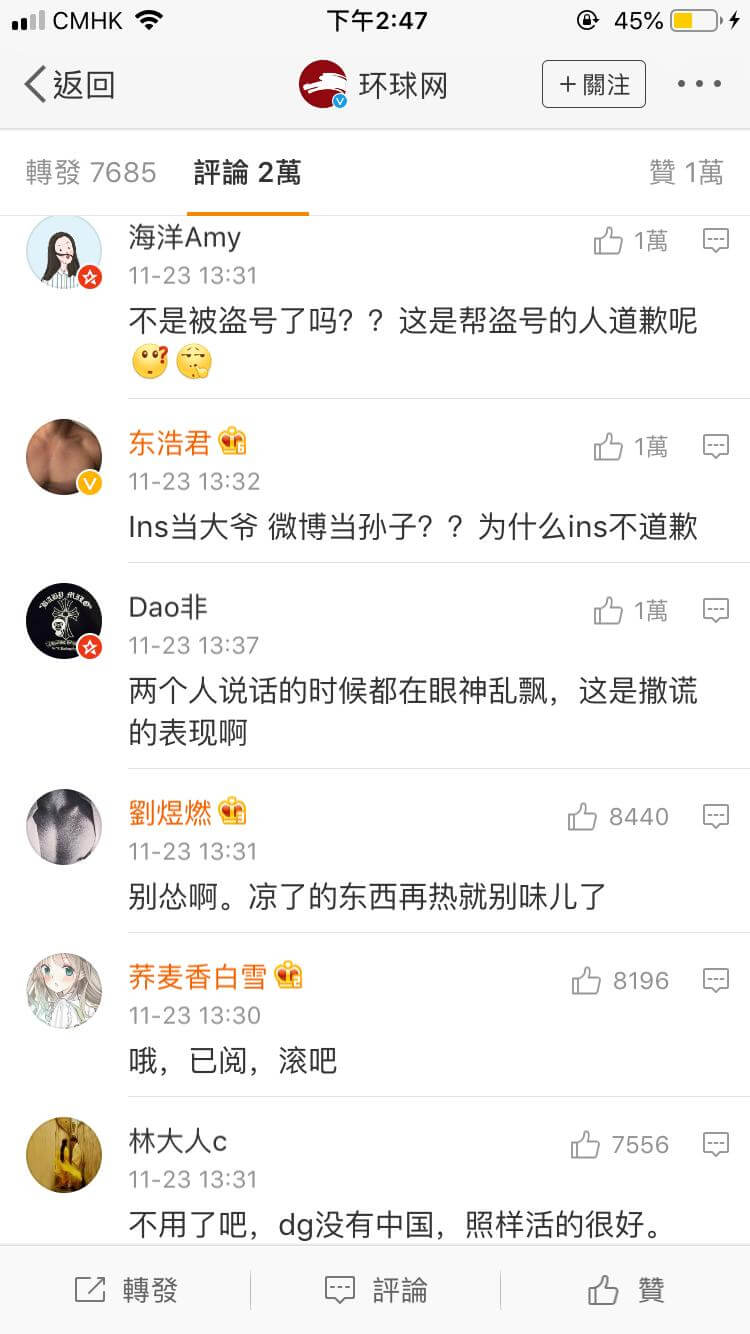Tap 轉發 in the bottom bar
The width and height of the screenshot is (750, 1334).
pyautogui.click(x=126, y=1290)
